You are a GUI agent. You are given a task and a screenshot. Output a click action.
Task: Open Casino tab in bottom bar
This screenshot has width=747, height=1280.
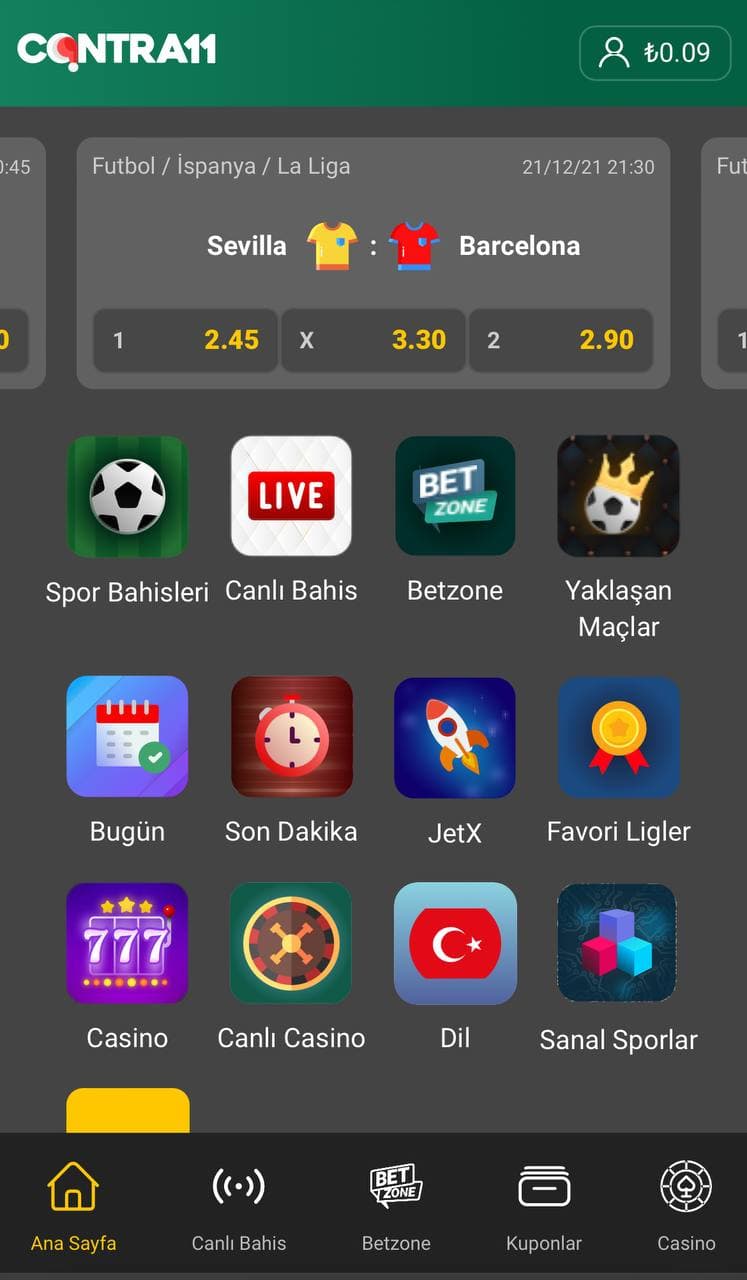(x=686, y=1207)
